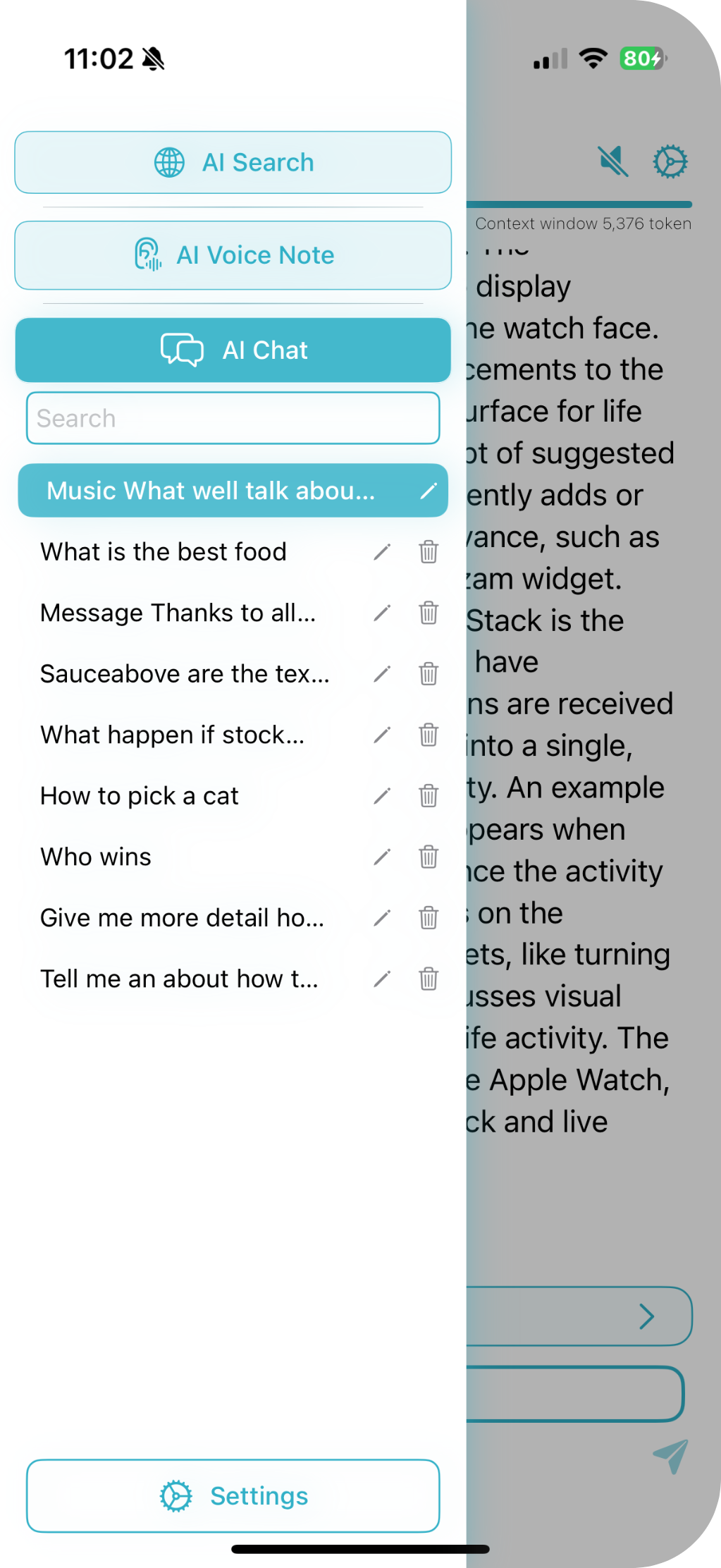This screenshot has height=1568, width=721.
Task: Delete "Tell me an about how" chat
Action: coord(427,979)
